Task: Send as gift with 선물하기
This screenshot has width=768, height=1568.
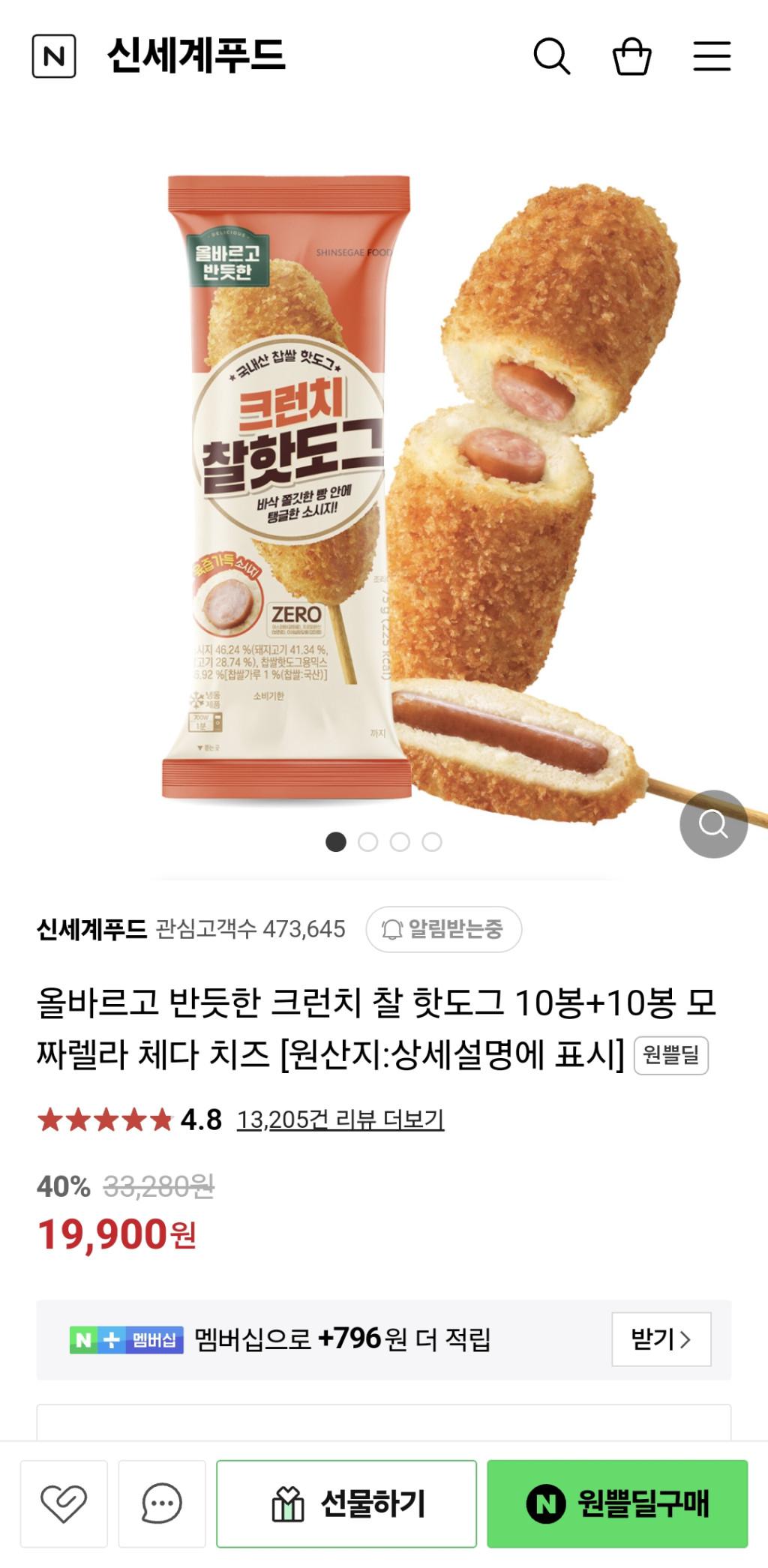Action: click(346, 1504)
